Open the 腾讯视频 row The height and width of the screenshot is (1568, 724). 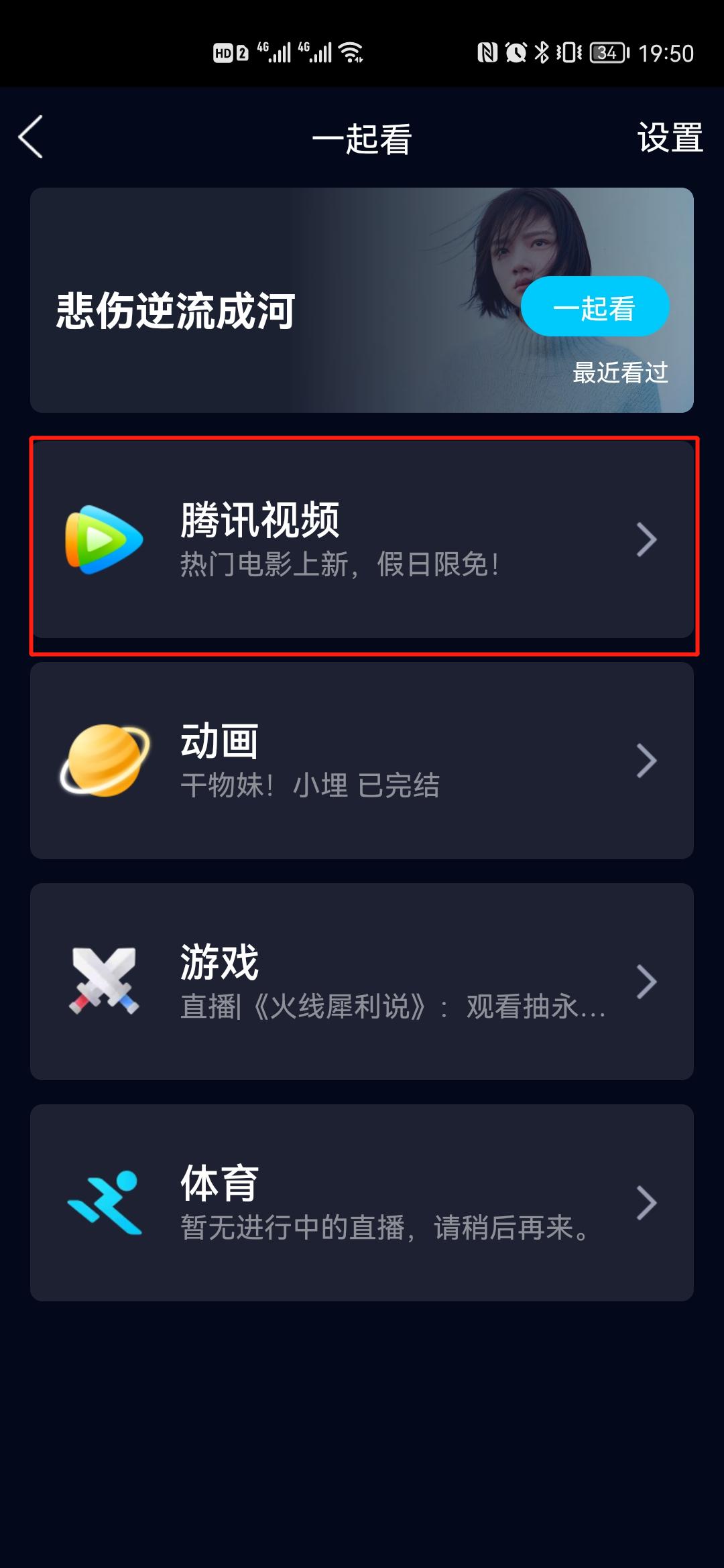coord(362,539)
